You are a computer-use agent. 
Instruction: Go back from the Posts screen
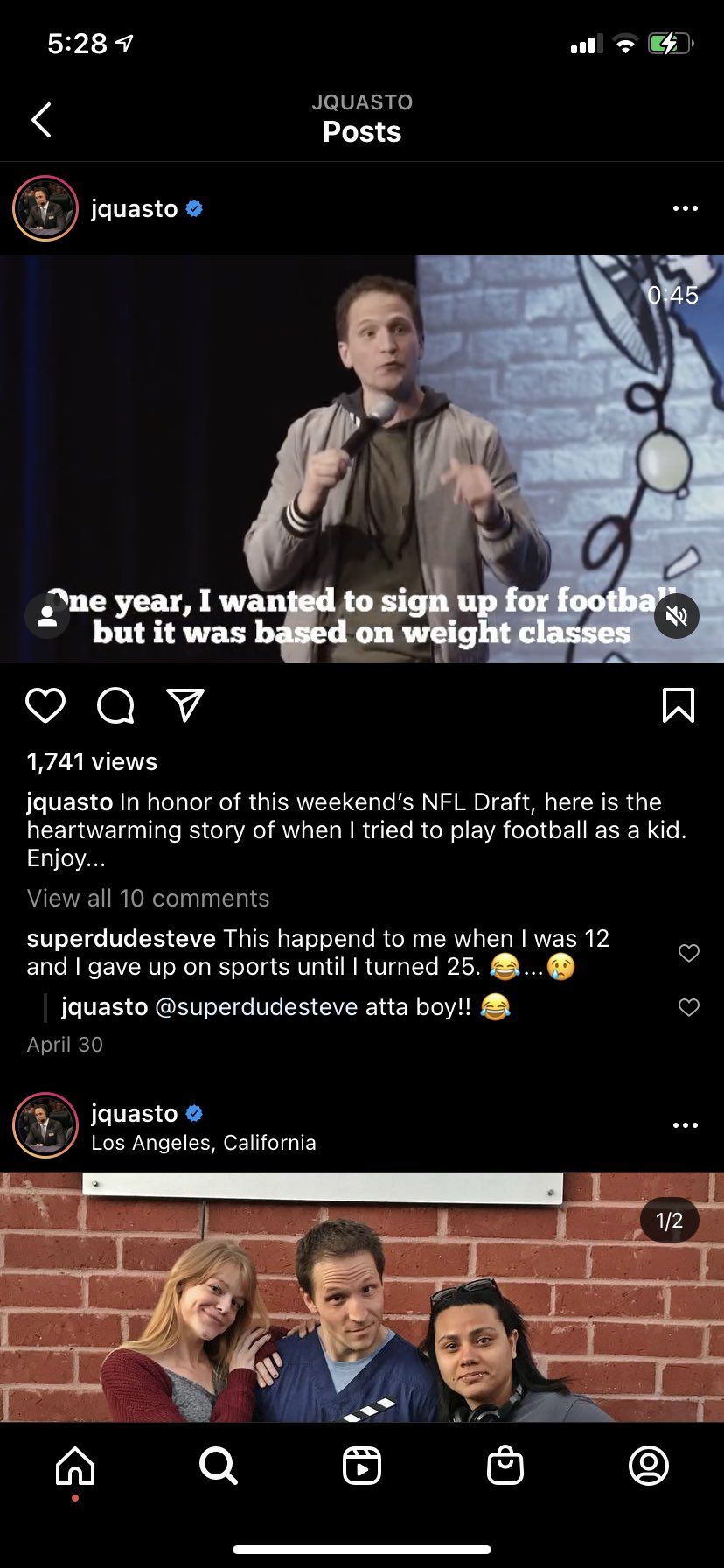tap(41, 120)
